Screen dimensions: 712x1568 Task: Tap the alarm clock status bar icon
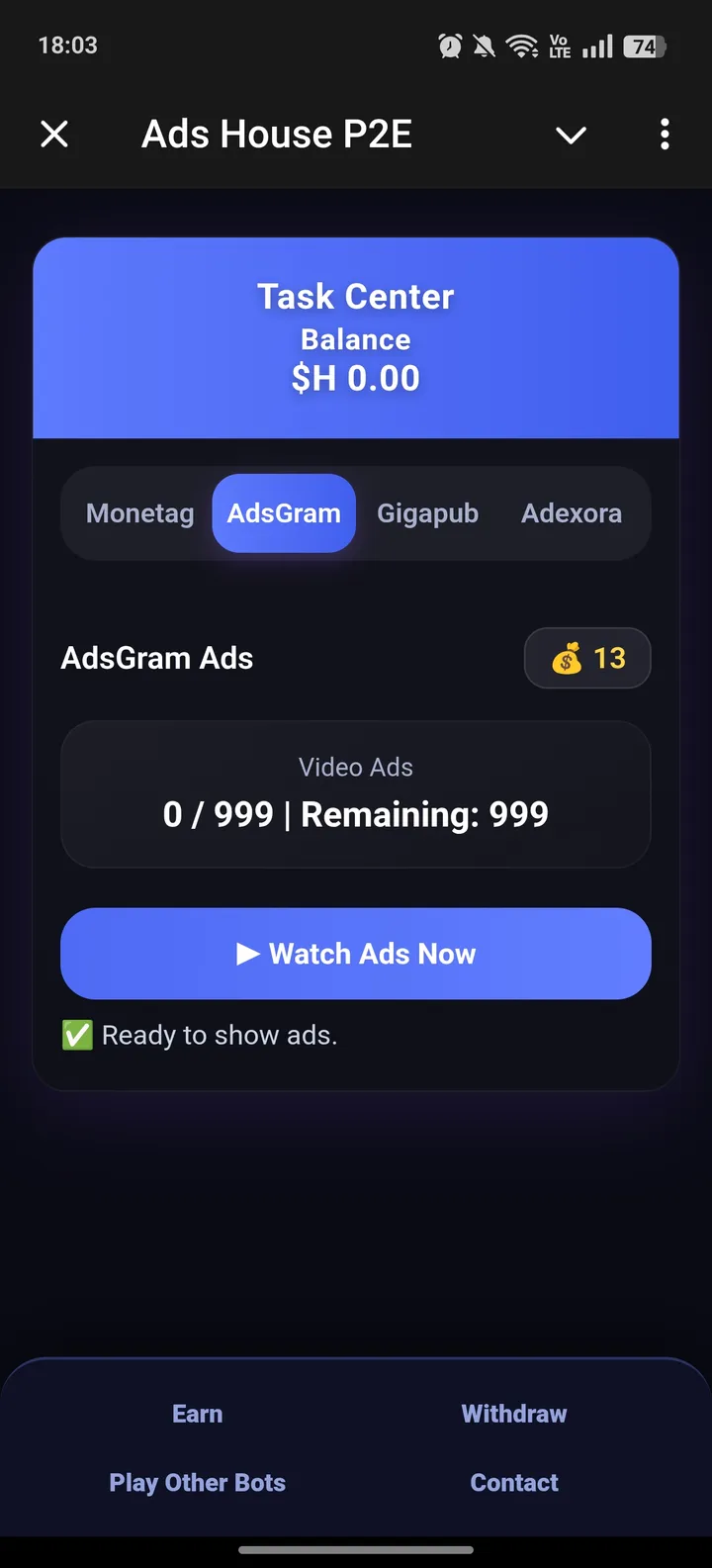(x=450, y=46)
